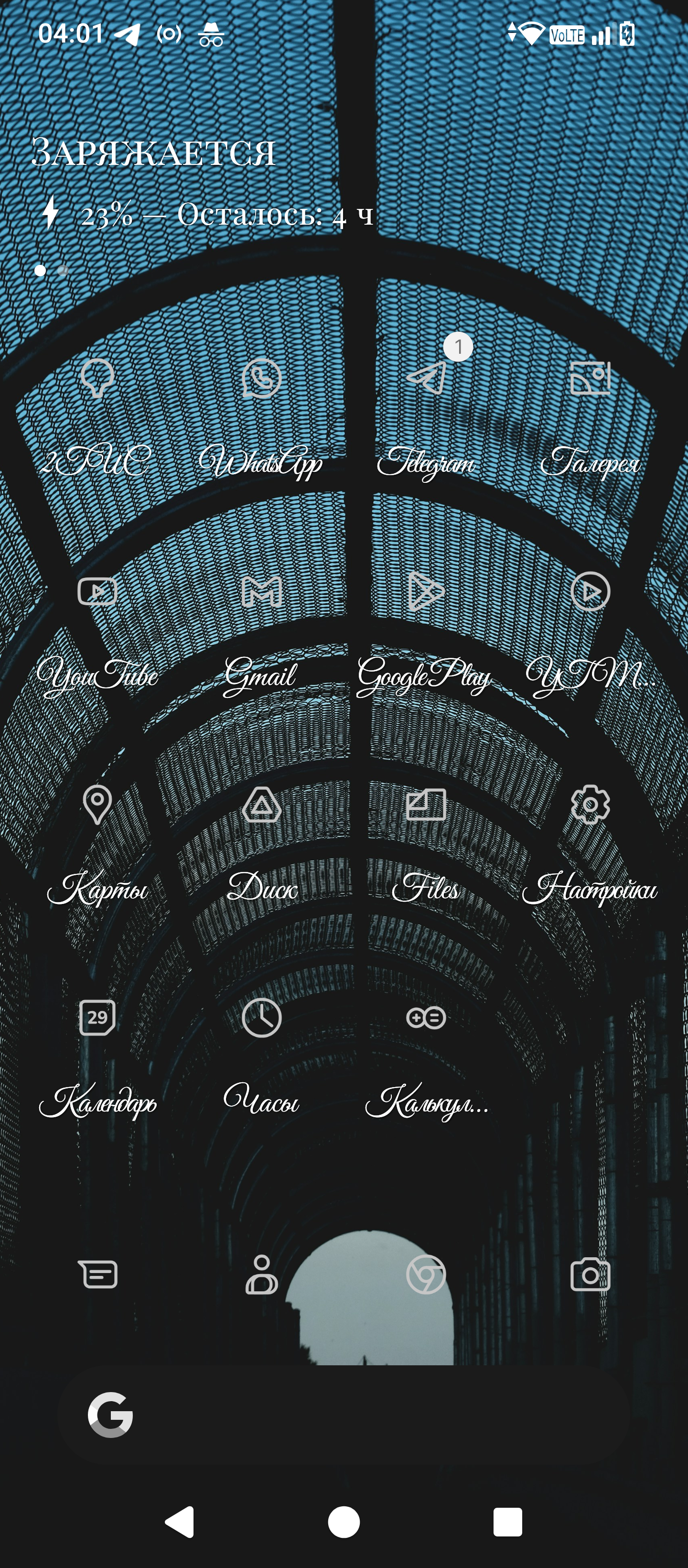This screenshot has width=688, height=1568.
Task: Open the messages app in dock
Action: (x=97, y=1274)
